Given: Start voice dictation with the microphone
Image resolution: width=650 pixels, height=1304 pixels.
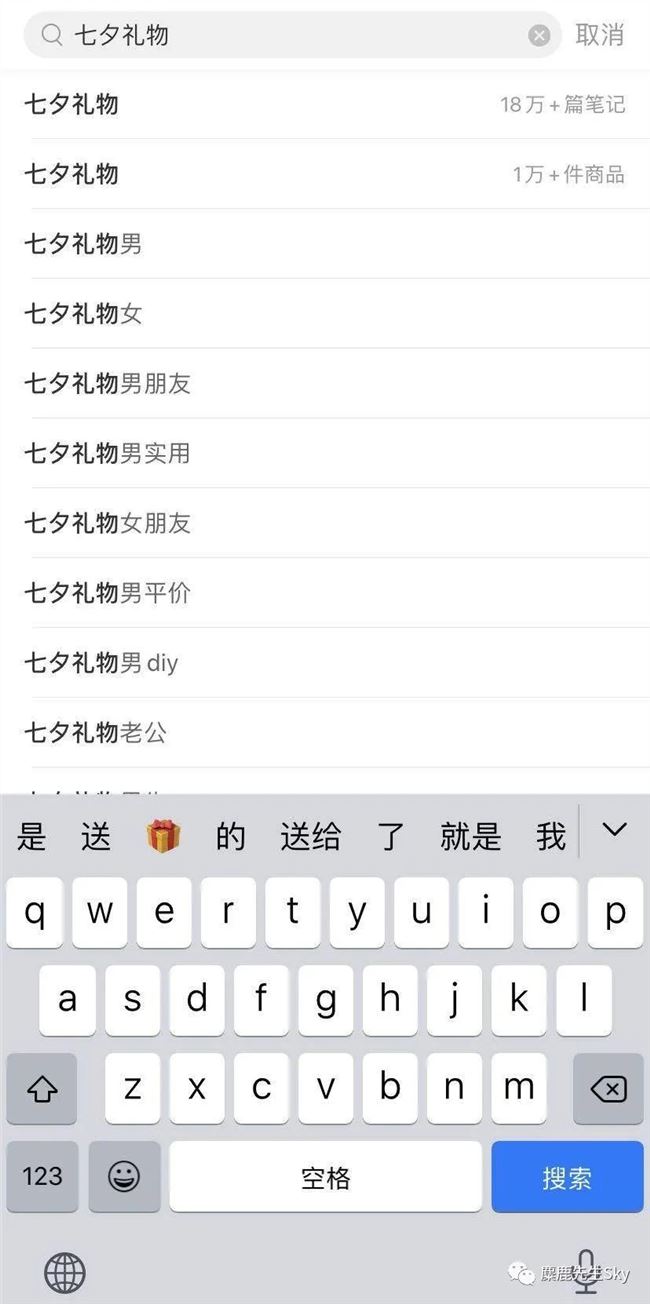Looking at the screenshot, I should pos(587,1270).
